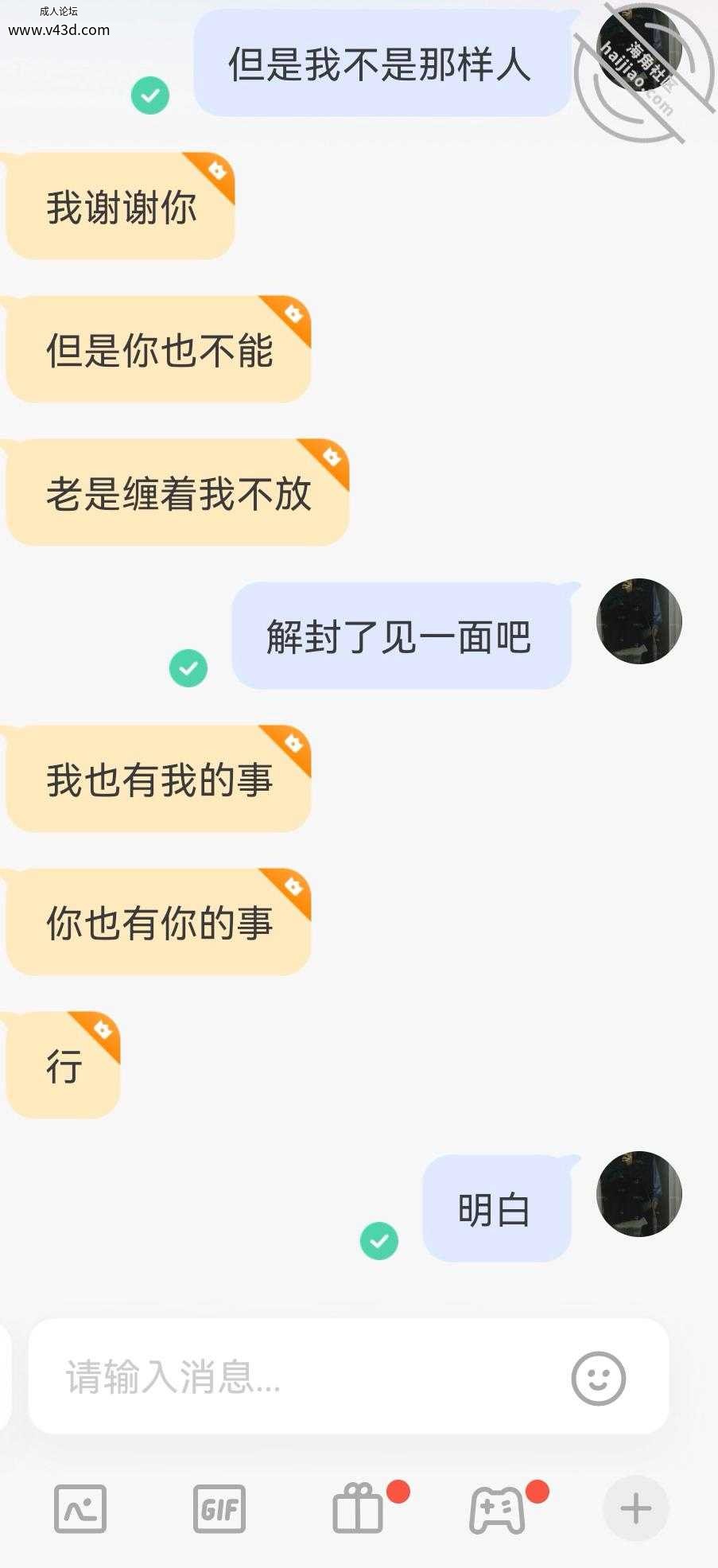Tap the avatar beside 解封了见一面吧

tap(639, 621)
